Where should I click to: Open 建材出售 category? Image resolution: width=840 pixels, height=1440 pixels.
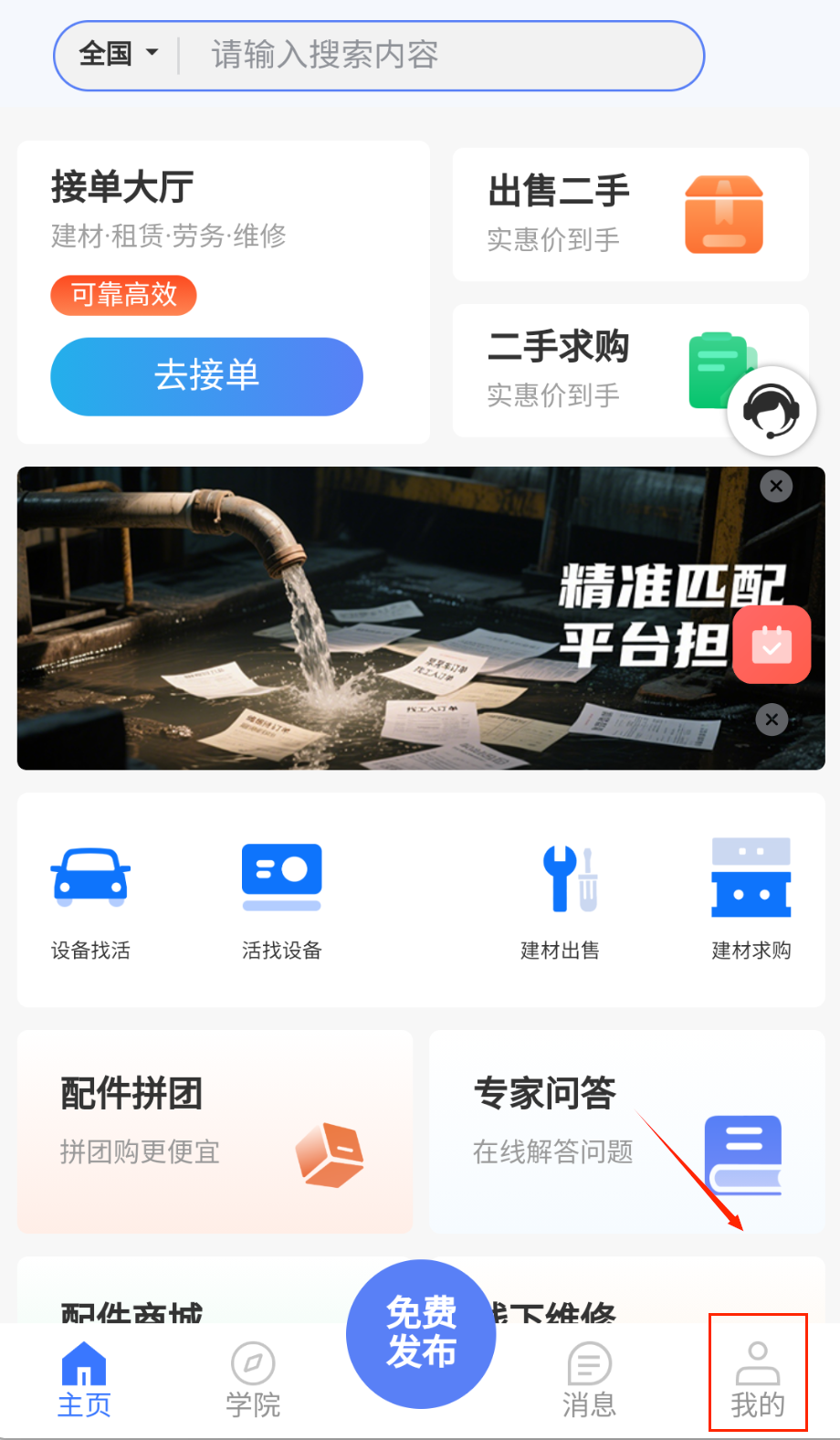tap(560, 899)
